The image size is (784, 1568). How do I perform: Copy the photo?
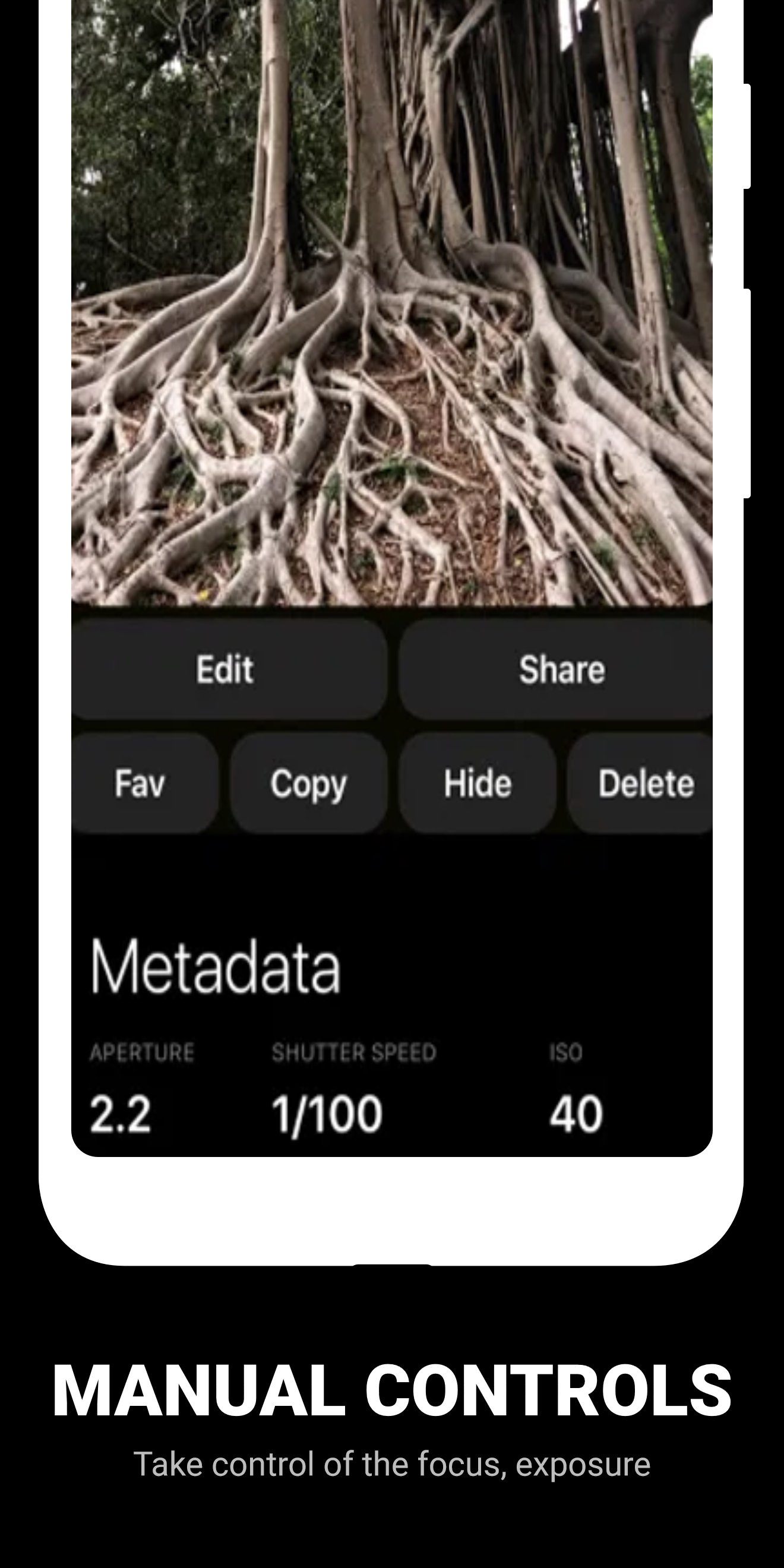pyautogui.click(x=309, y=783)
